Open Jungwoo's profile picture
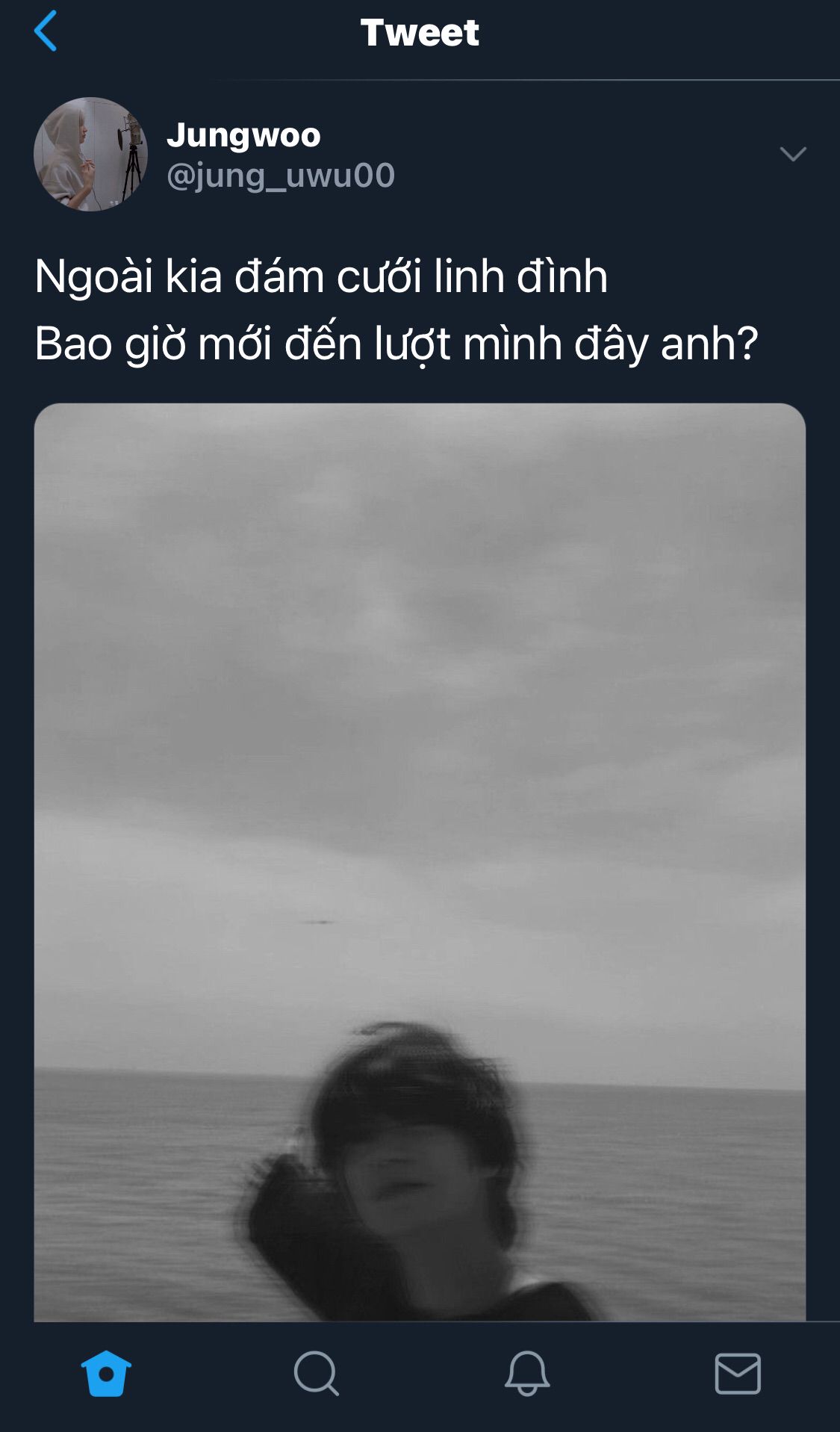The height and width of the screenshot is (1432, 840). coord(90,154)
